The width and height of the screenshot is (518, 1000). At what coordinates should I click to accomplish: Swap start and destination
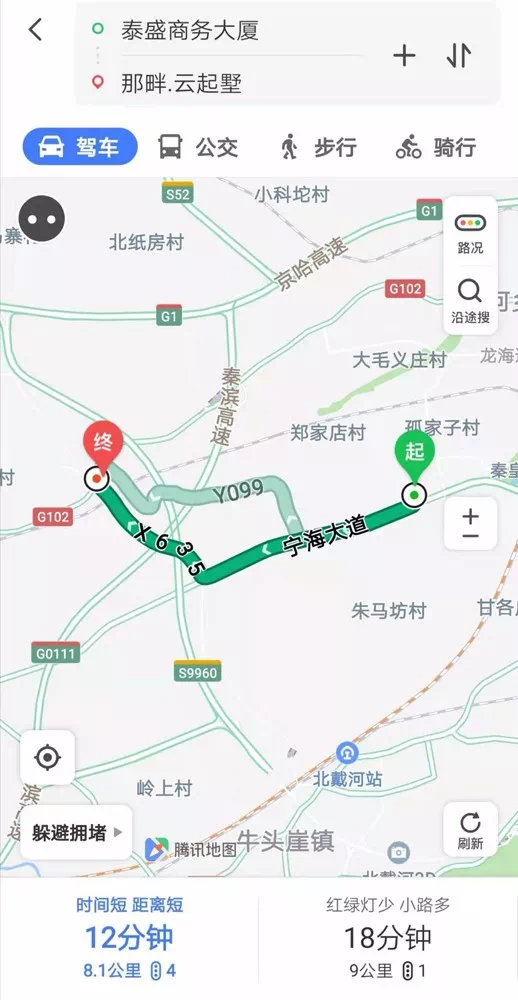pyautogui.click(x=458, y=56)
